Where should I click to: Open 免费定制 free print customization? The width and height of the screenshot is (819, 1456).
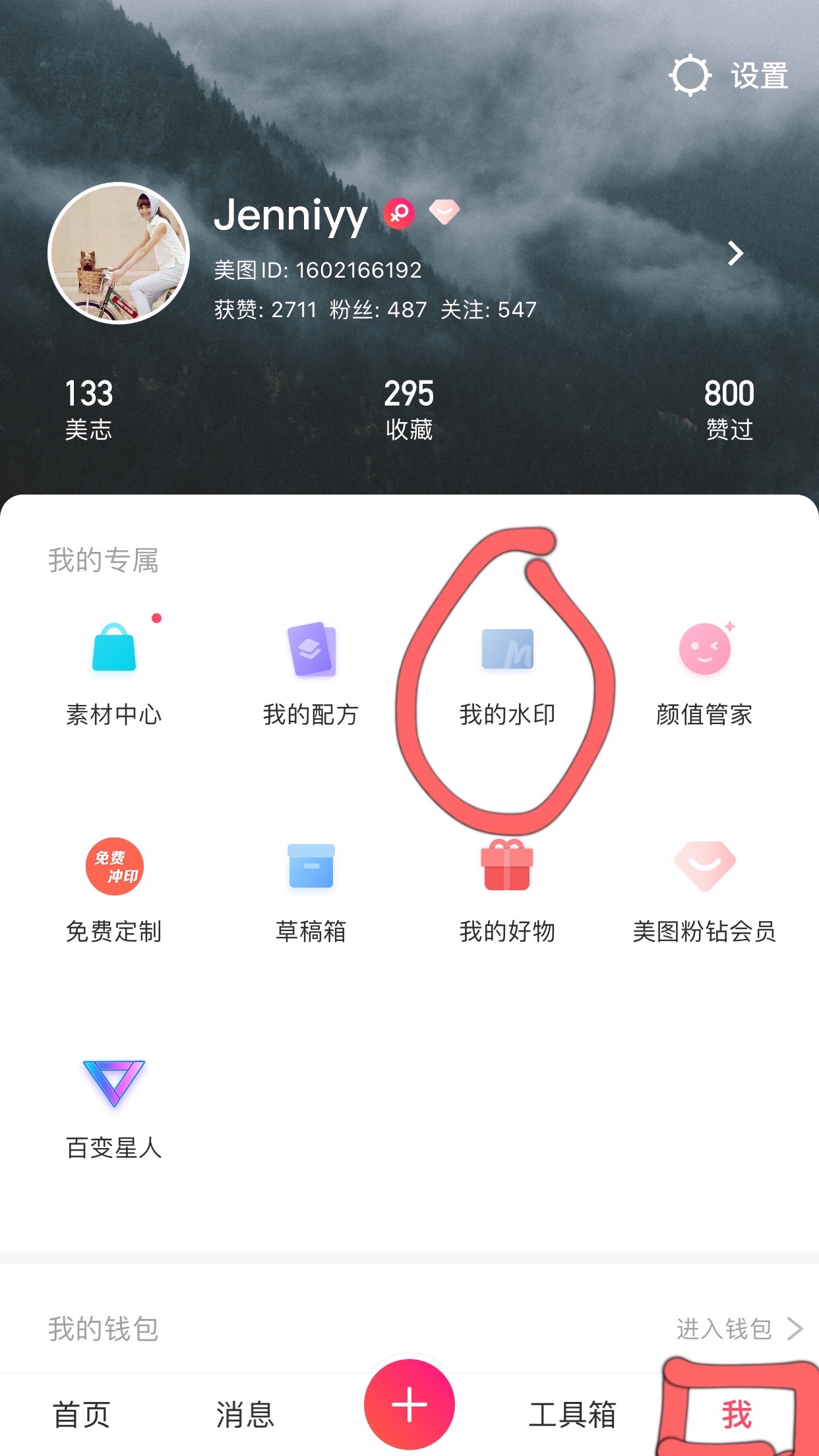point(114,890)
